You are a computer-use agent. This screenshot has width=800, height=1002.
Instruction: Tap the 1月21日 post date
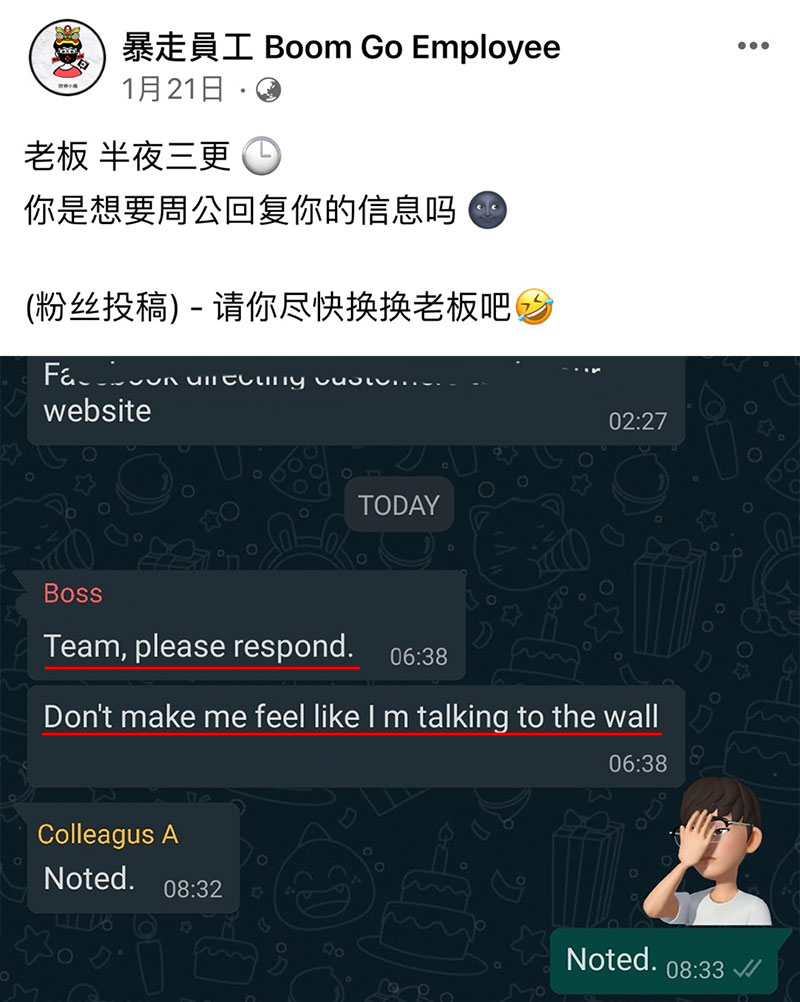172,90
